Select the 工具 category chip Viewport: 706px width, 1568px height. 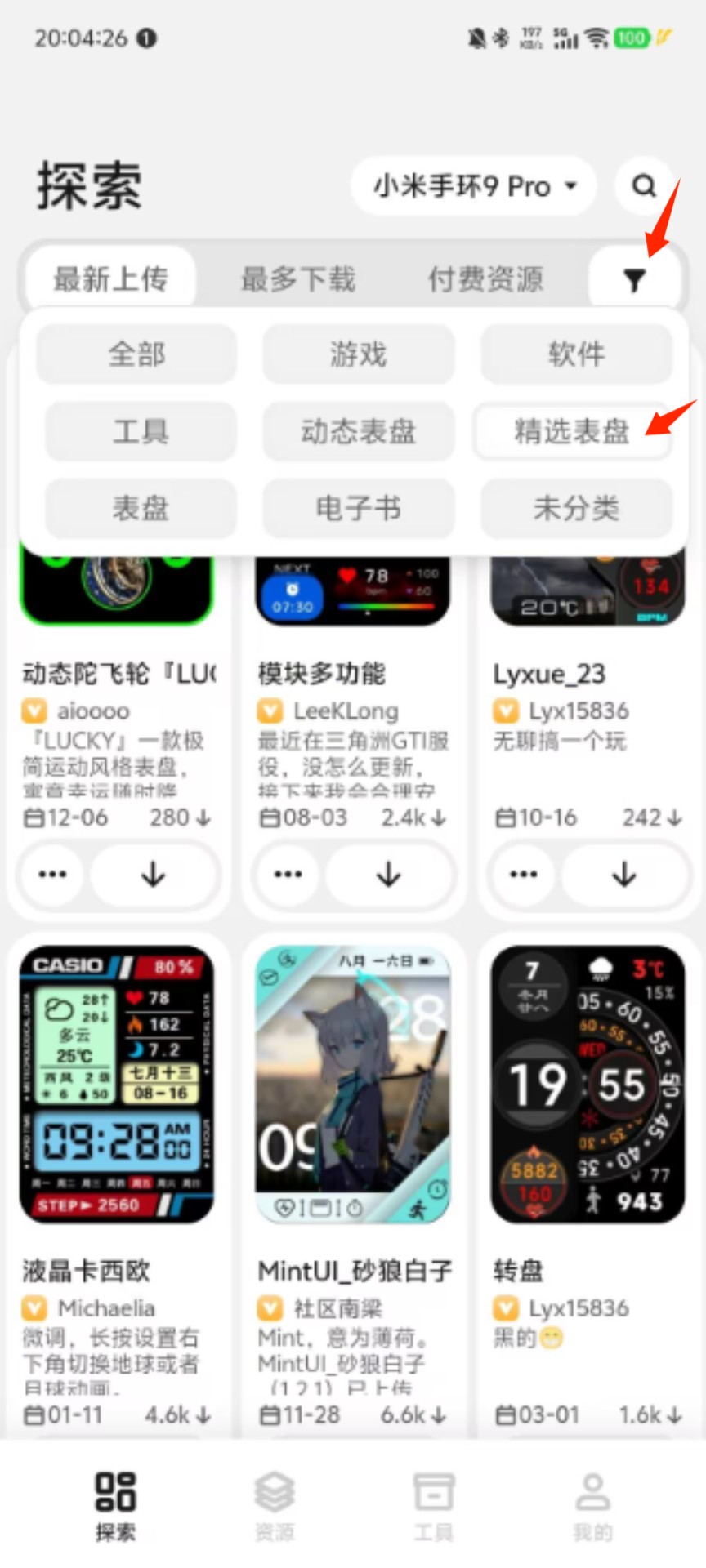(141, 431)
